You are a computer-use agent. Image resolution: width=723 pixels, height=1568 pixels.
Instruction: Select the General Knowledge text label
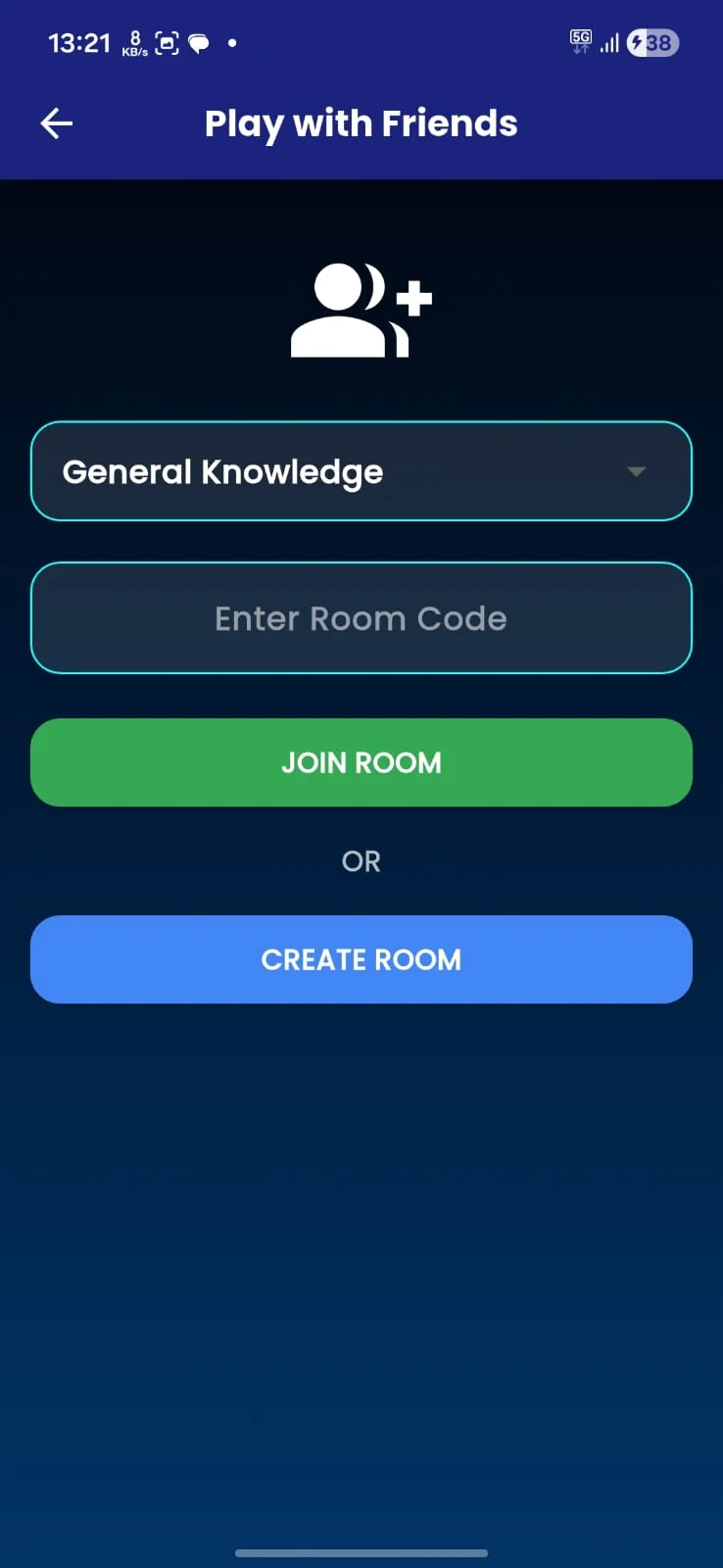[x=221, y=471]
